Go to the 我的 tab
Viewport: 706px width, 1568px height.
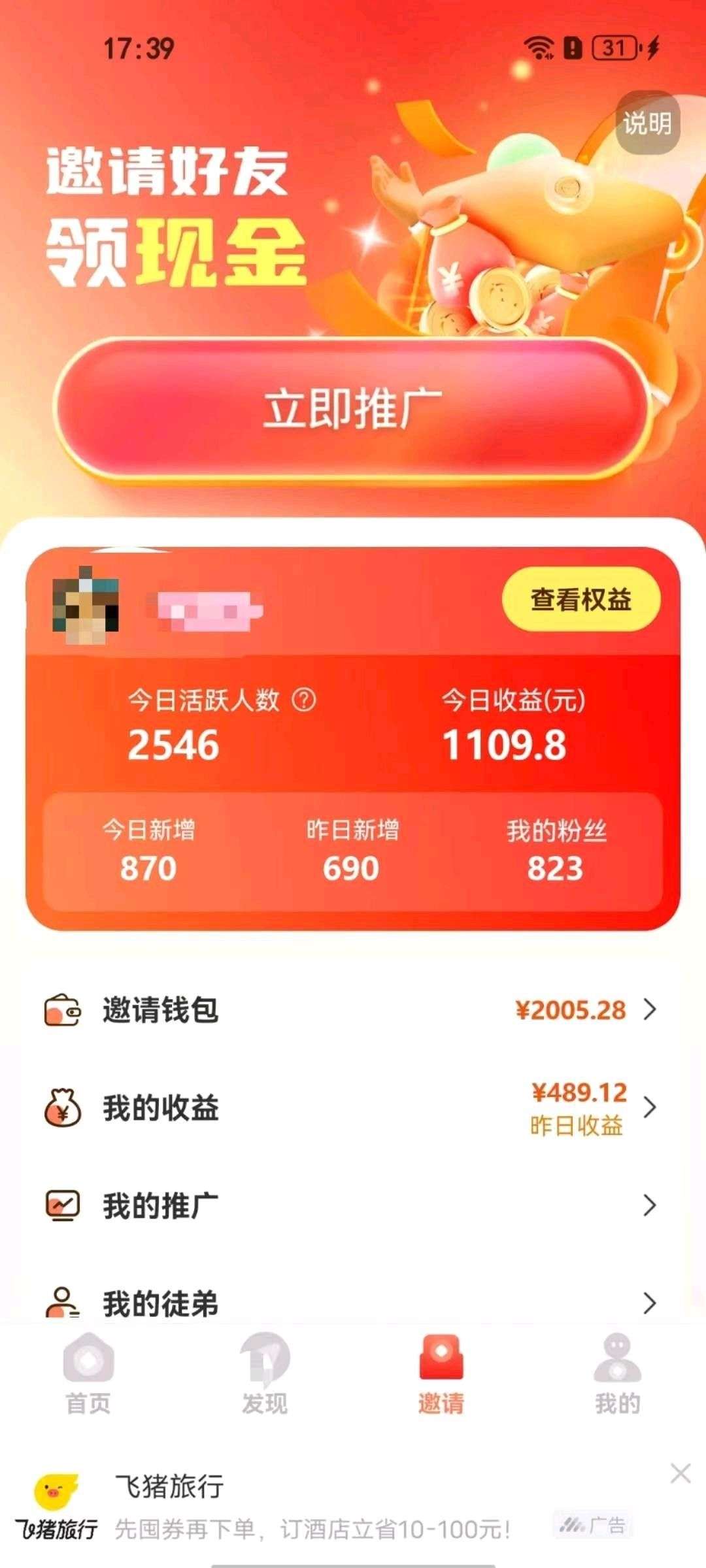[x=617, y=1372]
